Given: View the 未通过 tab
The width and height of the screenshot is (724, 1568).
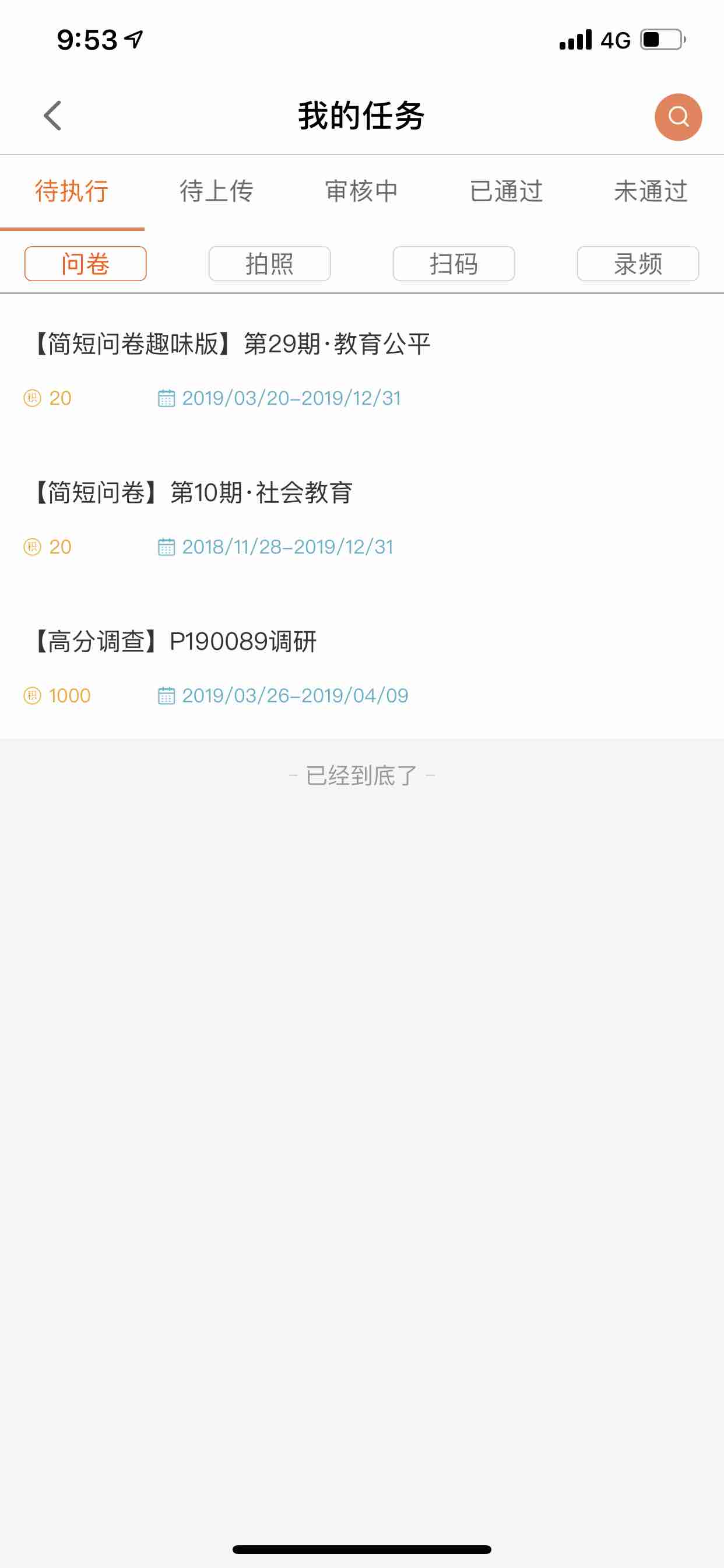Looking at the screenshot, I should point(651,191).
